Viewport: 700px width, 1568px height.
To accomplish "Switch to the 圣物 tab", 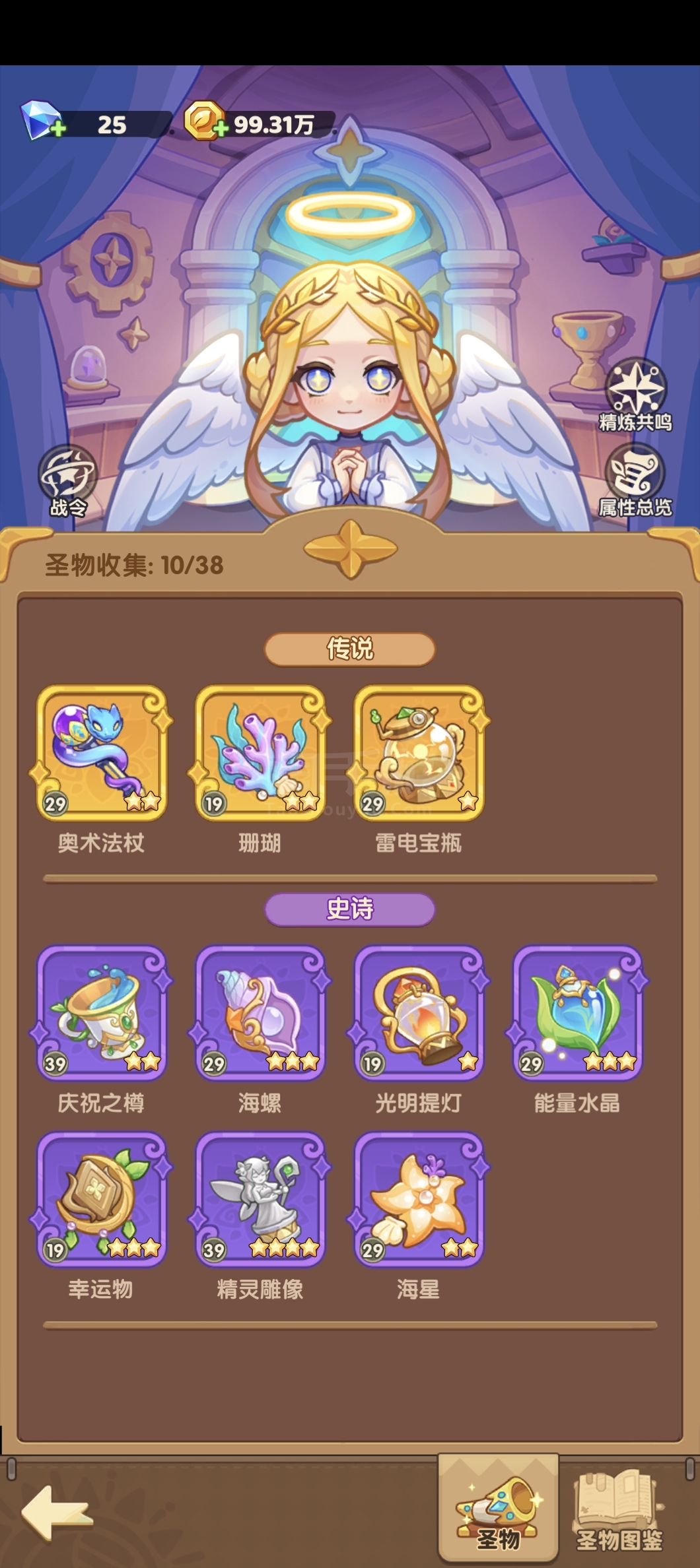I will click(499, 1511).
